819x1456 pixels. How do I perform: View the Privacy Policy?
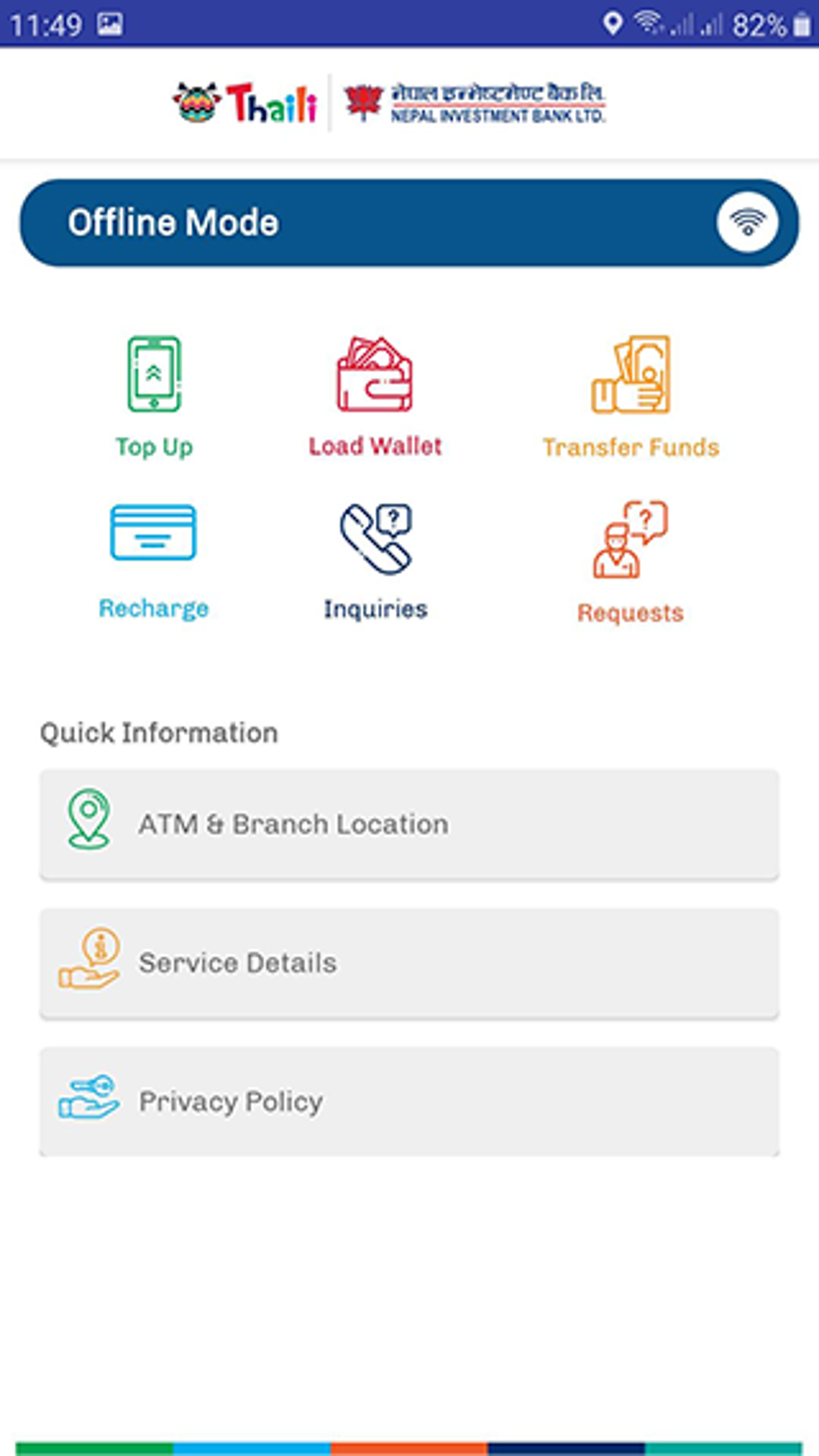pyautogui.click(x=408, y=1101)
